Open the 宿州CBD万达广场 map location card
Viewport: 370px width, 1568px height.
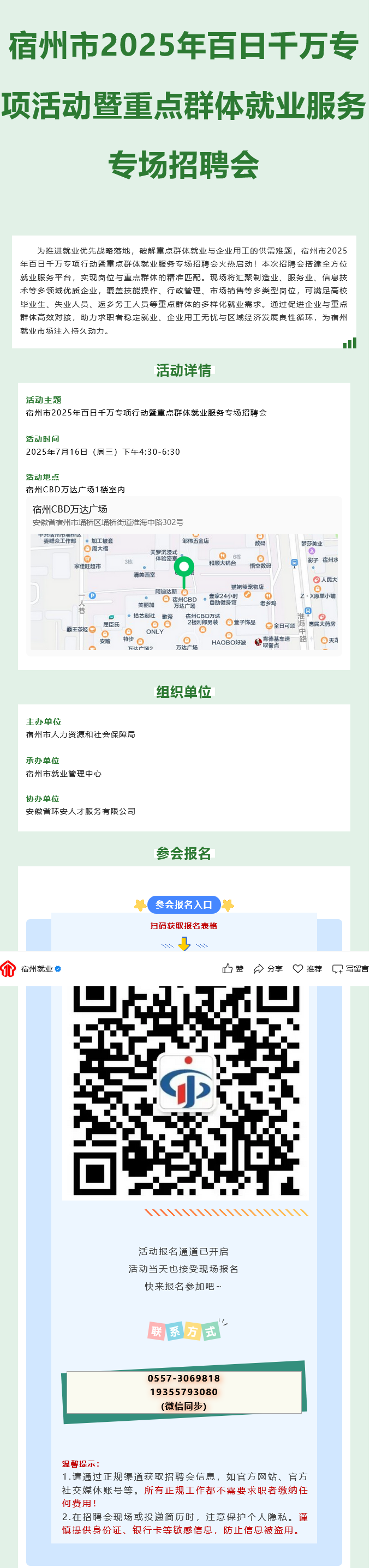(x=183, y=575)
